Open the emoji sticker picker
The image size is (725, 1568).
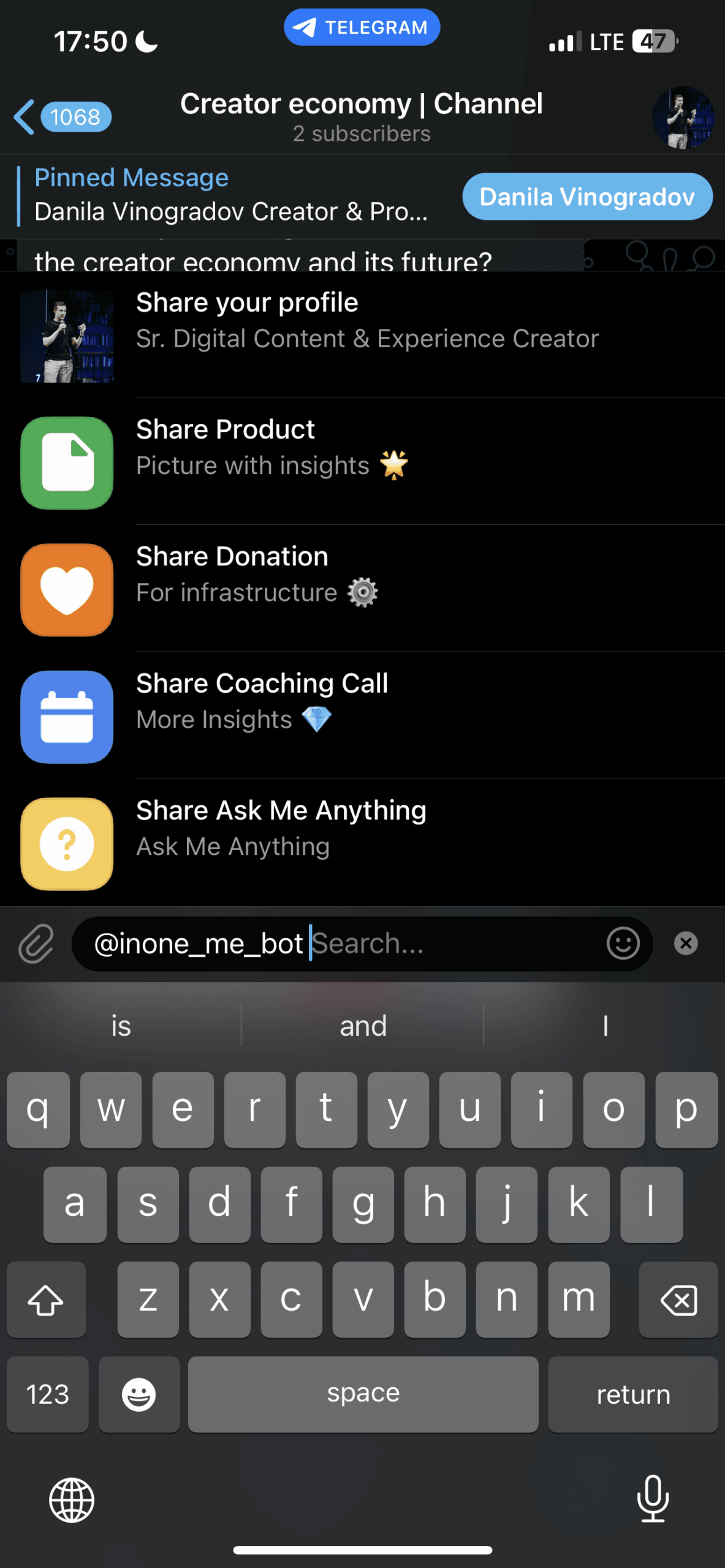tap(623, 943)
